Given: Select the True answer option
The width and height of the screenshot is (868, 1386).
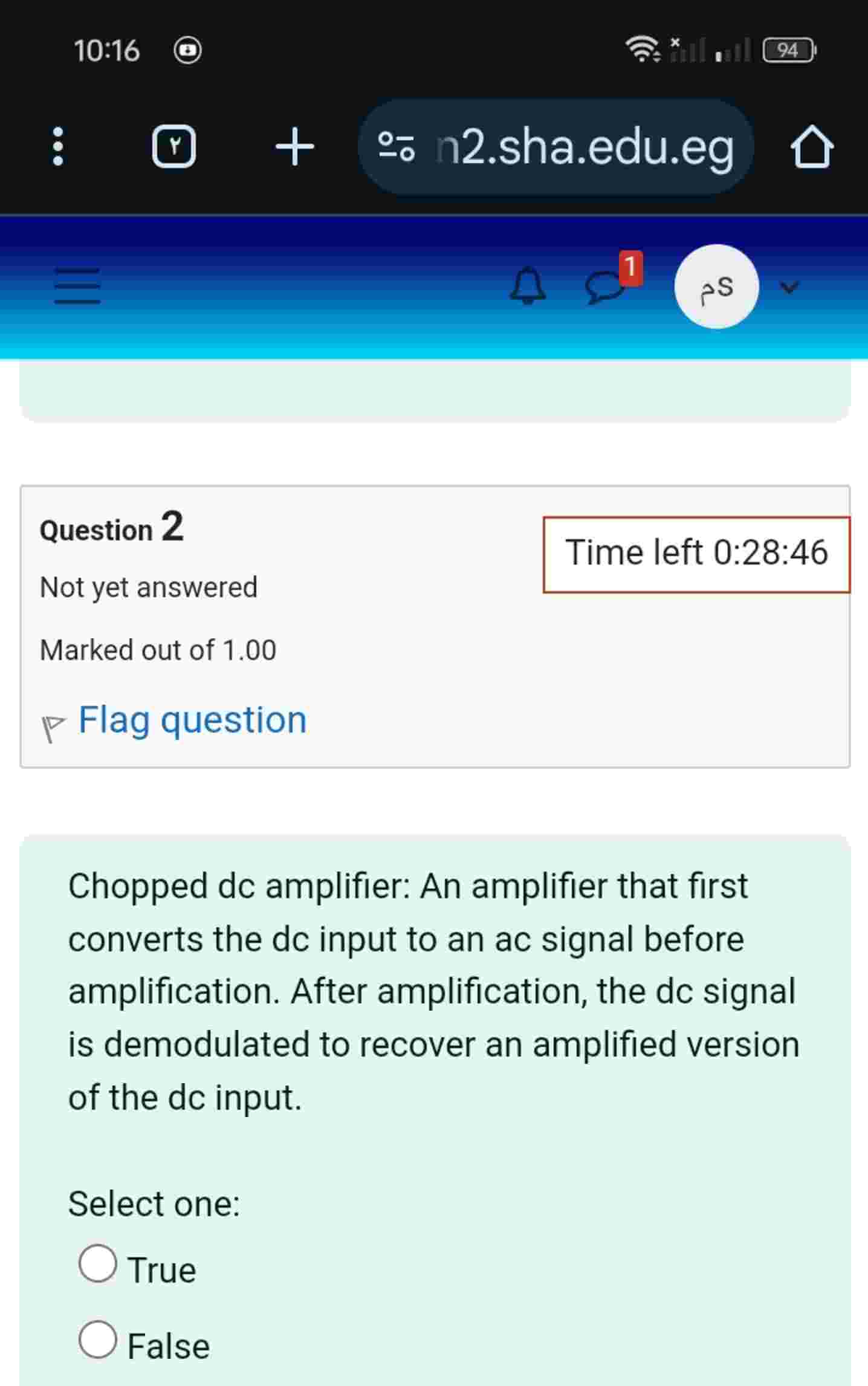Looking at the screenshot, I should [x=100, y=1268].
